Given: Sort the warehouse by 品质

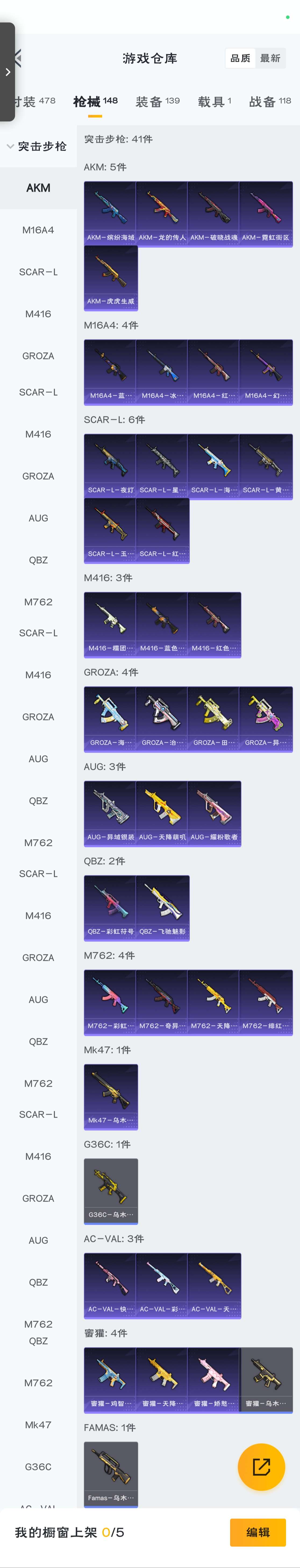Looking at the screenshot, I should pos(240,58).
